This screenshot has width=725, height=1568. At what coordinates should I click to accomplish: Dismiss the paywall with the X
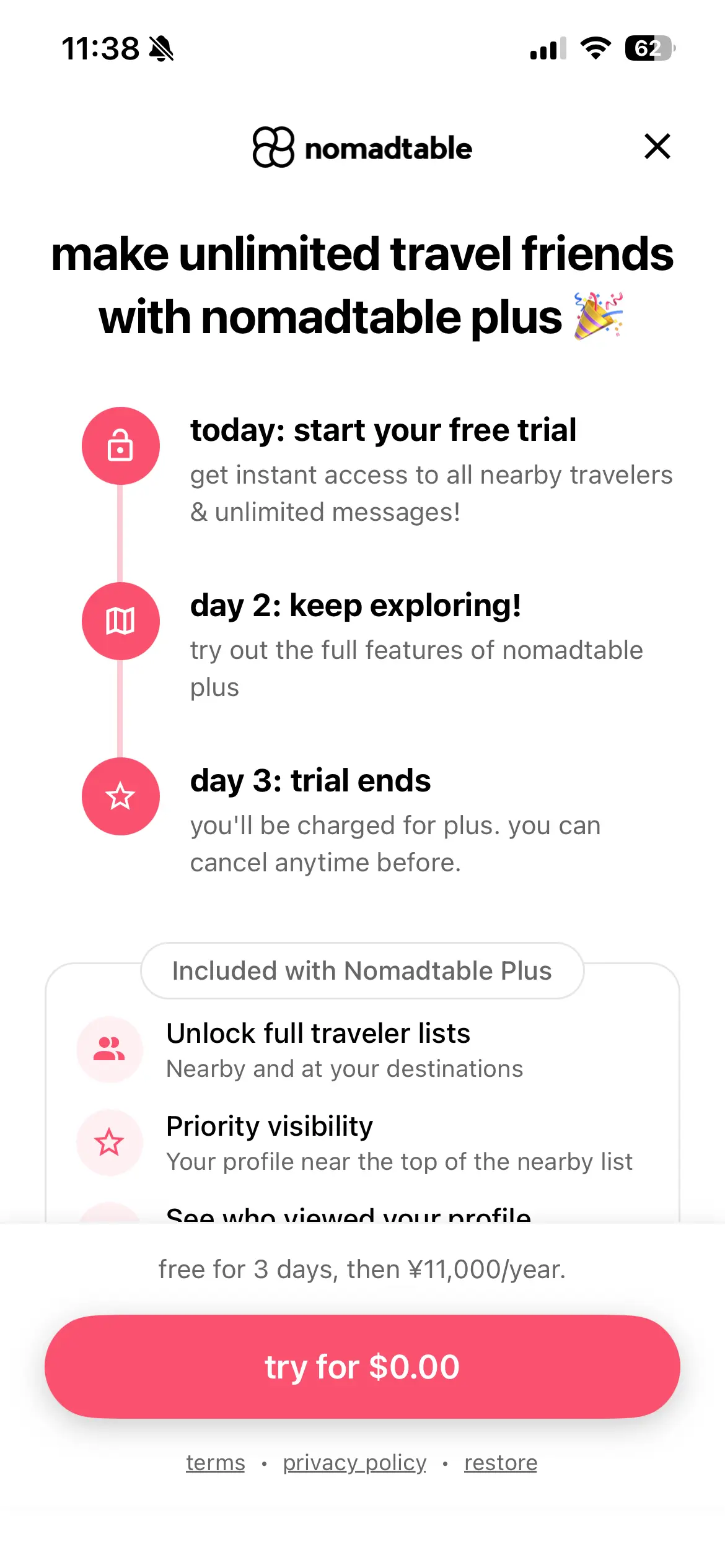657,147
